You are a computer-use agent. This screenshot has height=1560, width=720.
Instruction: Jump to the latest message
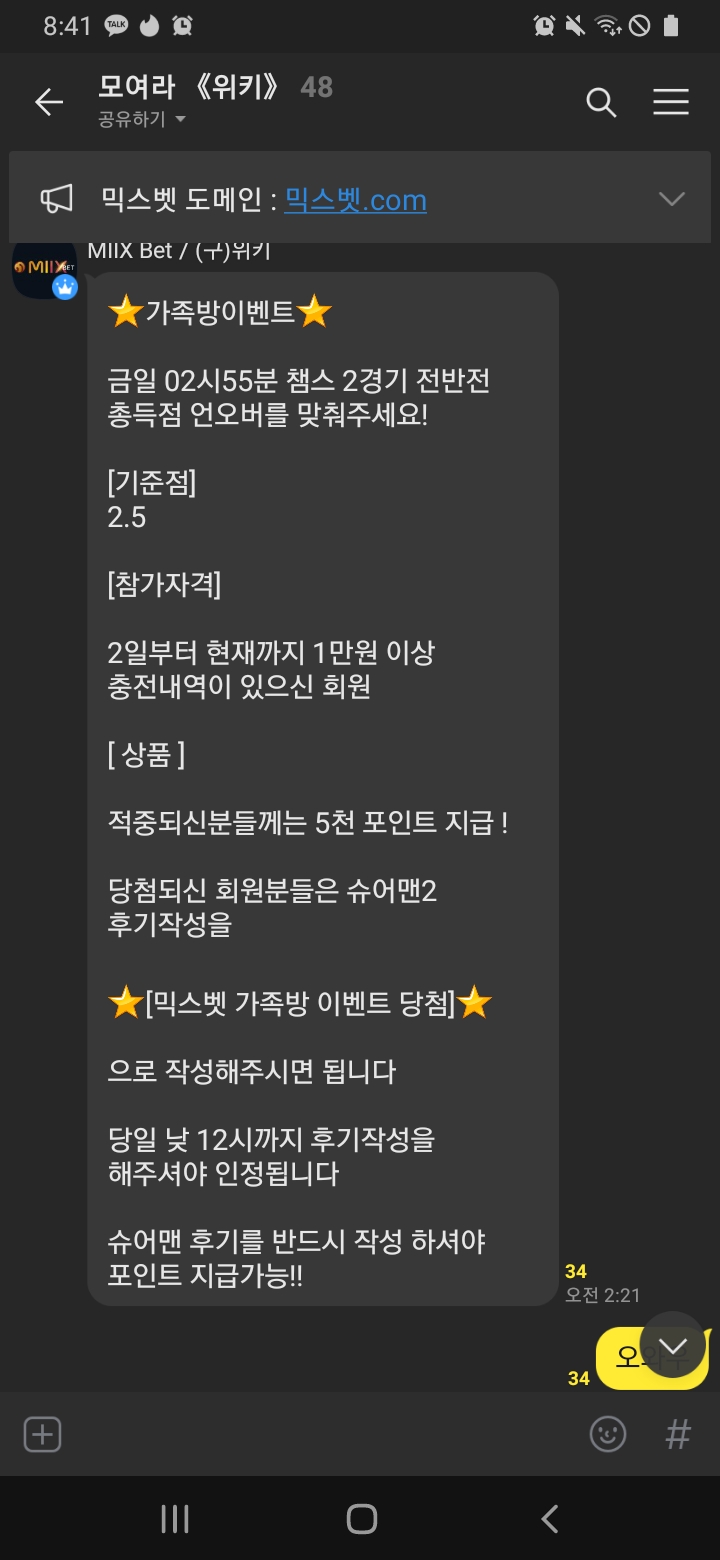pyautogui.click(x=673, y=1345)
